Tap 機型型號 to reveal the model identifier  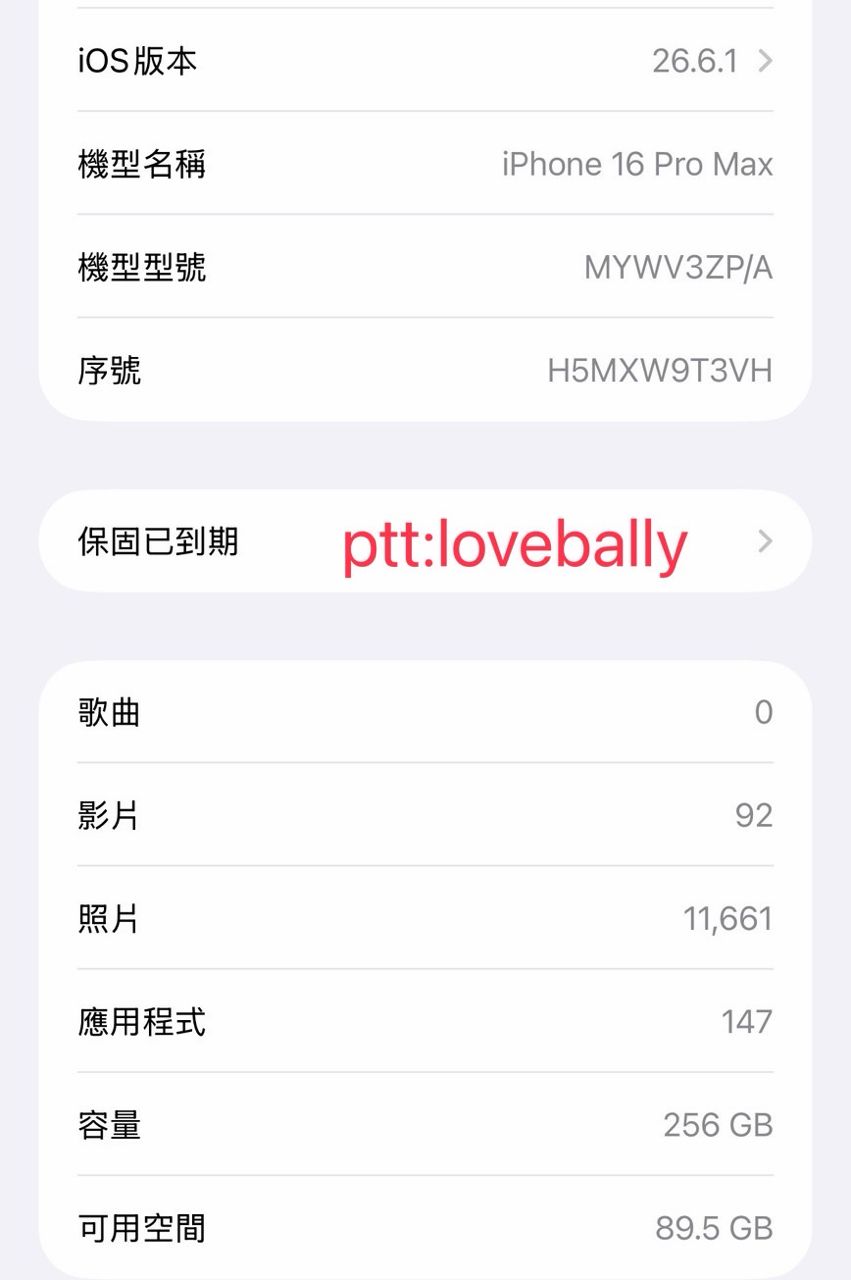(425, 267)
